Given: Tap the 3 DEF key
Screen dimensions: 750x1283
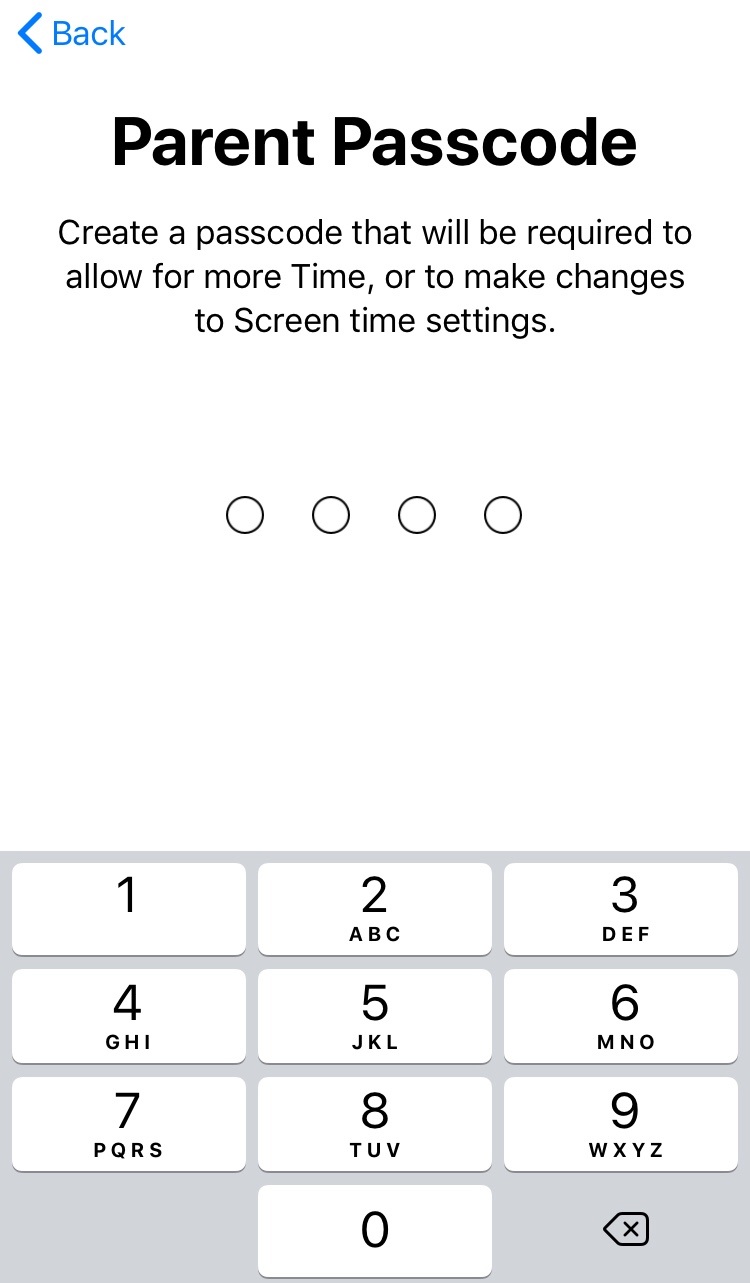Looking at the screenshot, I should pos(621,909).
